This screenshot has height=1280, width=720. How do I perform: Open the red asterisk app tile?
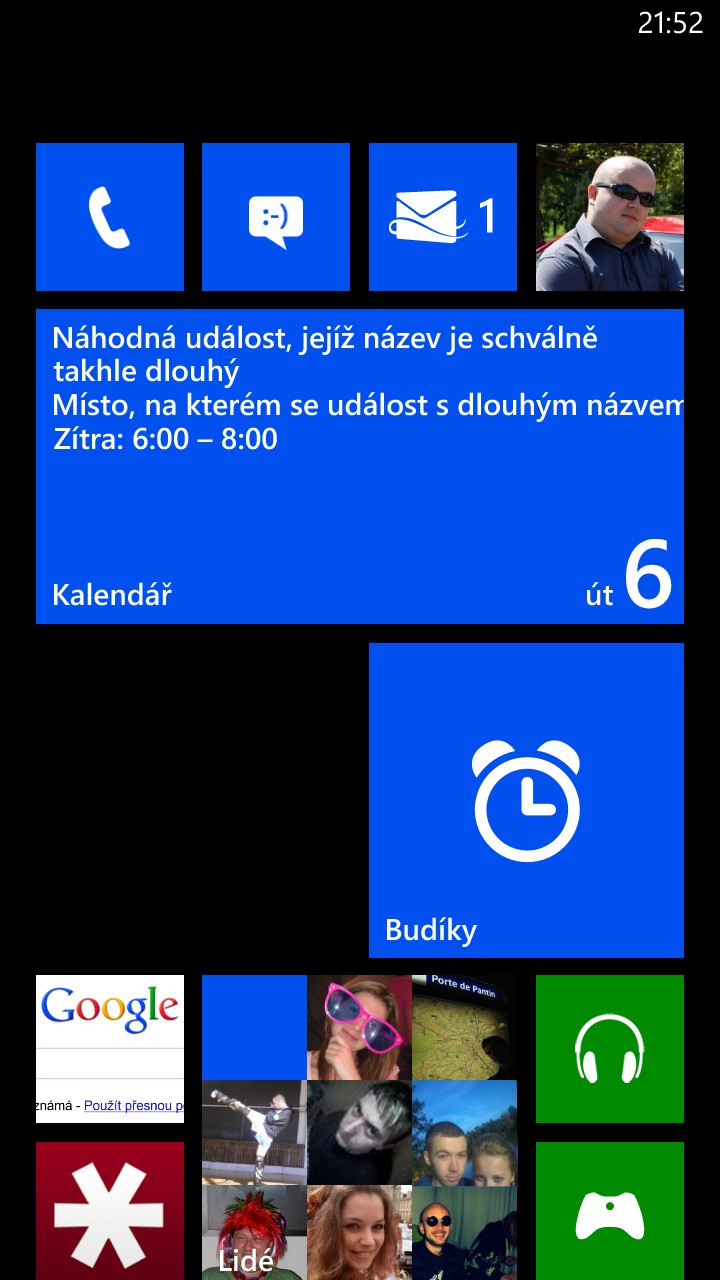110,1211
